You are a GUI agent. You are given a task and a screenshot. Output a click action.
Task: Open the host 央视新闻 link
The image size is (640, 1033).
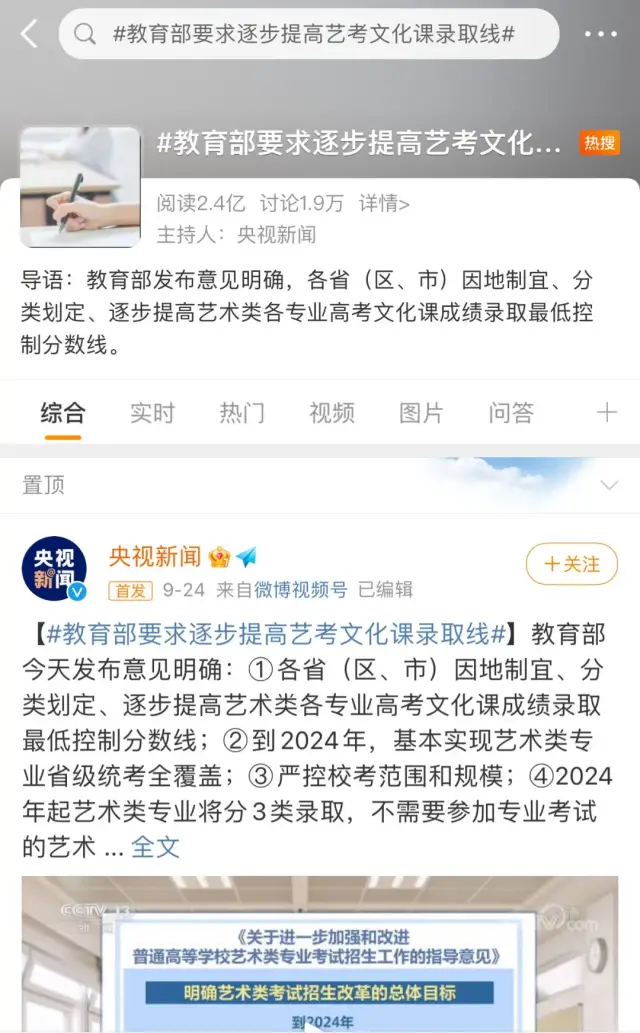[276, 235]
